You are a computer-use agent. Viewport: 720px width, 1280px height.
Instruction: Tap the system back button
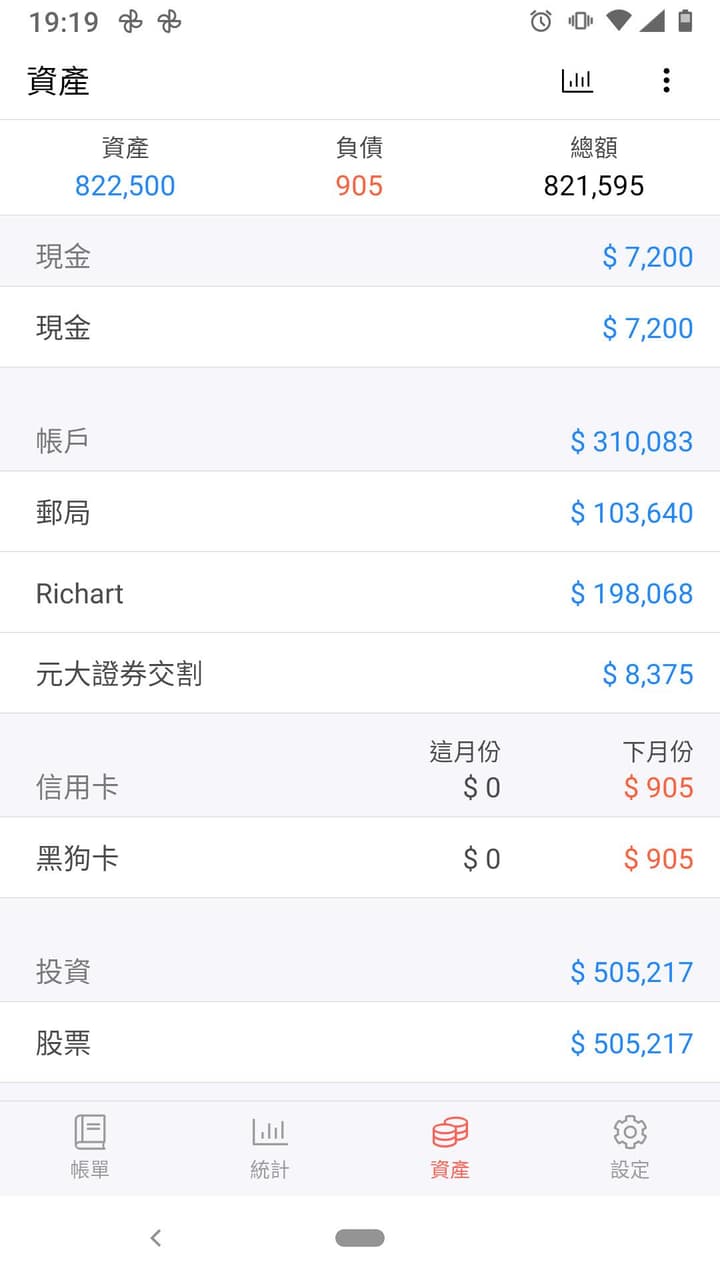tap(156, 1238)
